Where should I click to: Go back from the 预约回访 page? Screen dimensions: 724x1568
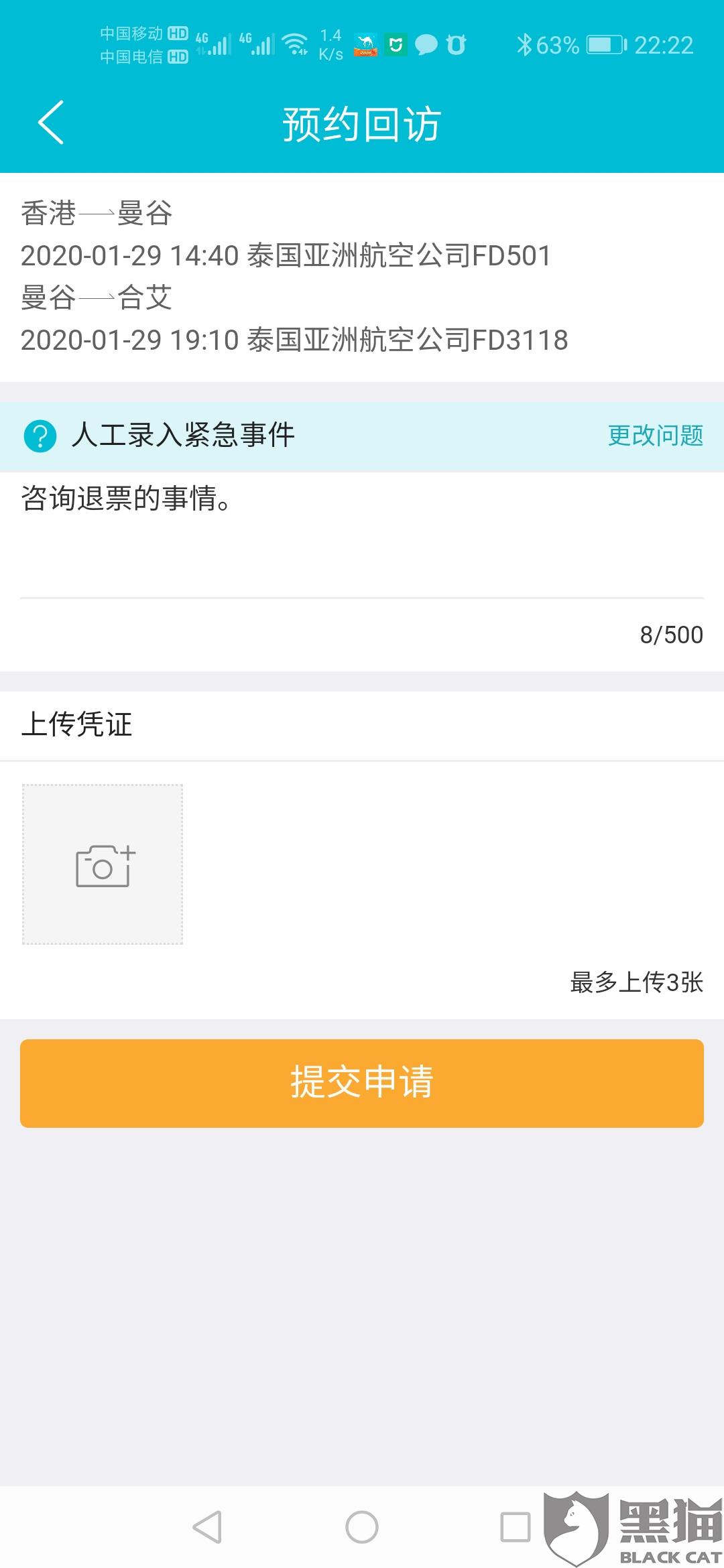tap(51, 123)
